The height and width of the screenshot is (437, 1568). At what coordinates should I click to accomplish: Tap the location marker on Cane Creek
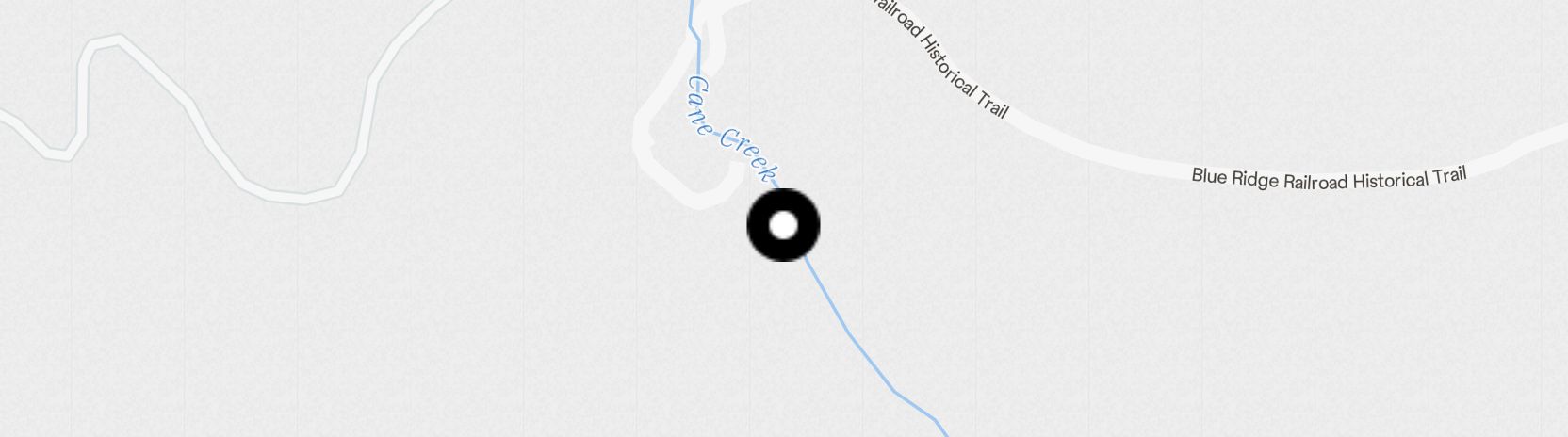pos(783,225)
